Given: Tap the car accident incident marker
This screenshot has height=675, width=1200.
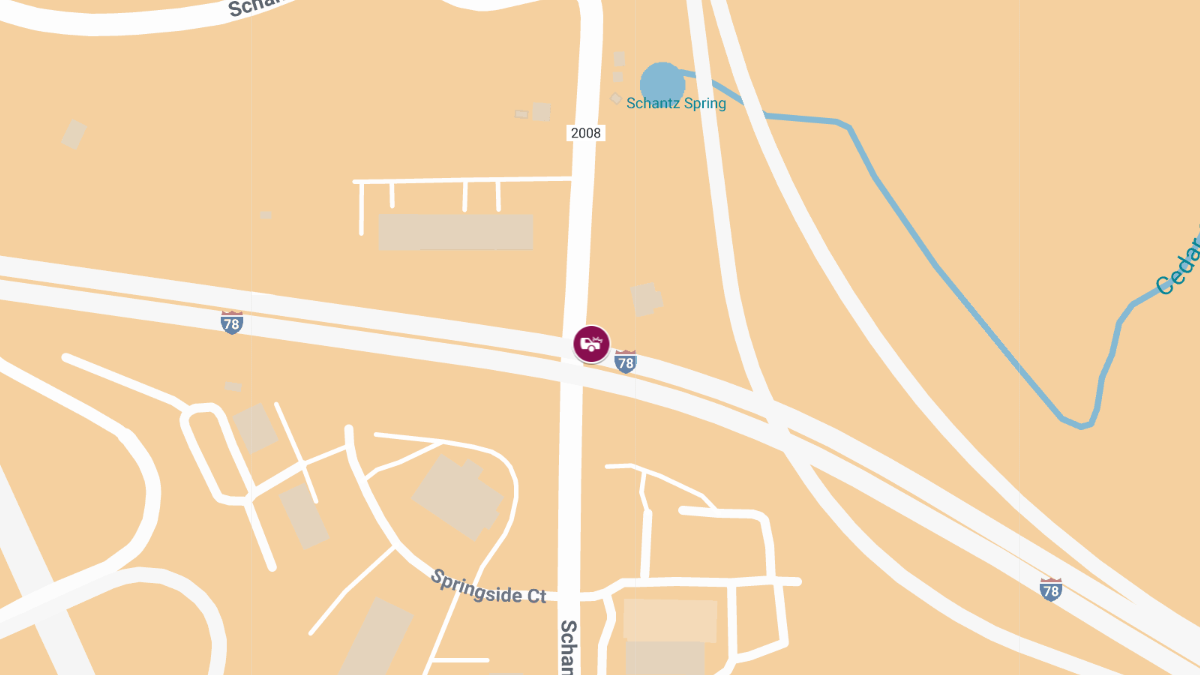Looking at the screenshot, I should tap(592, 344).
